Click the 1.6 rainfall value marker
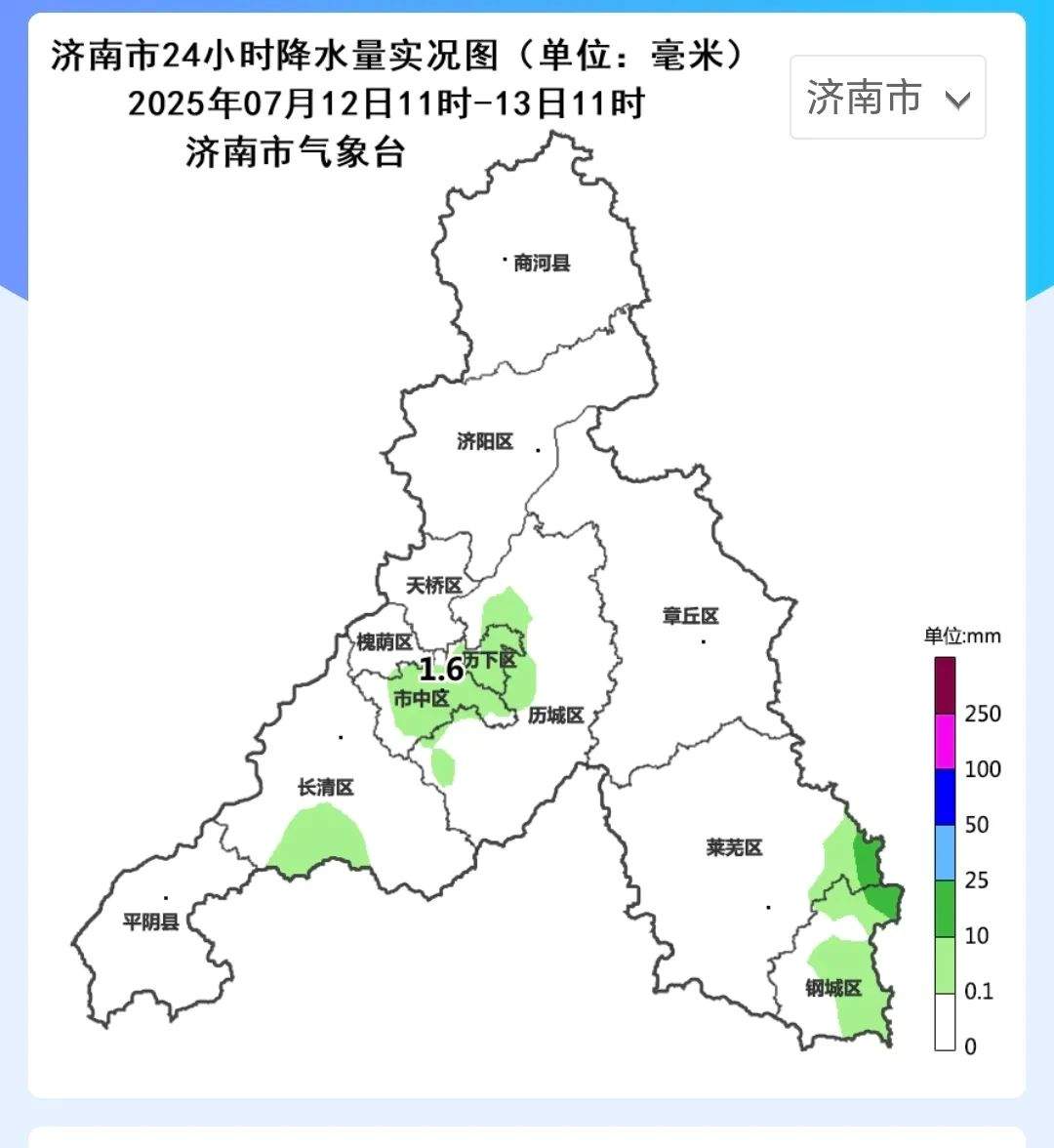 (x=440, y=671)
